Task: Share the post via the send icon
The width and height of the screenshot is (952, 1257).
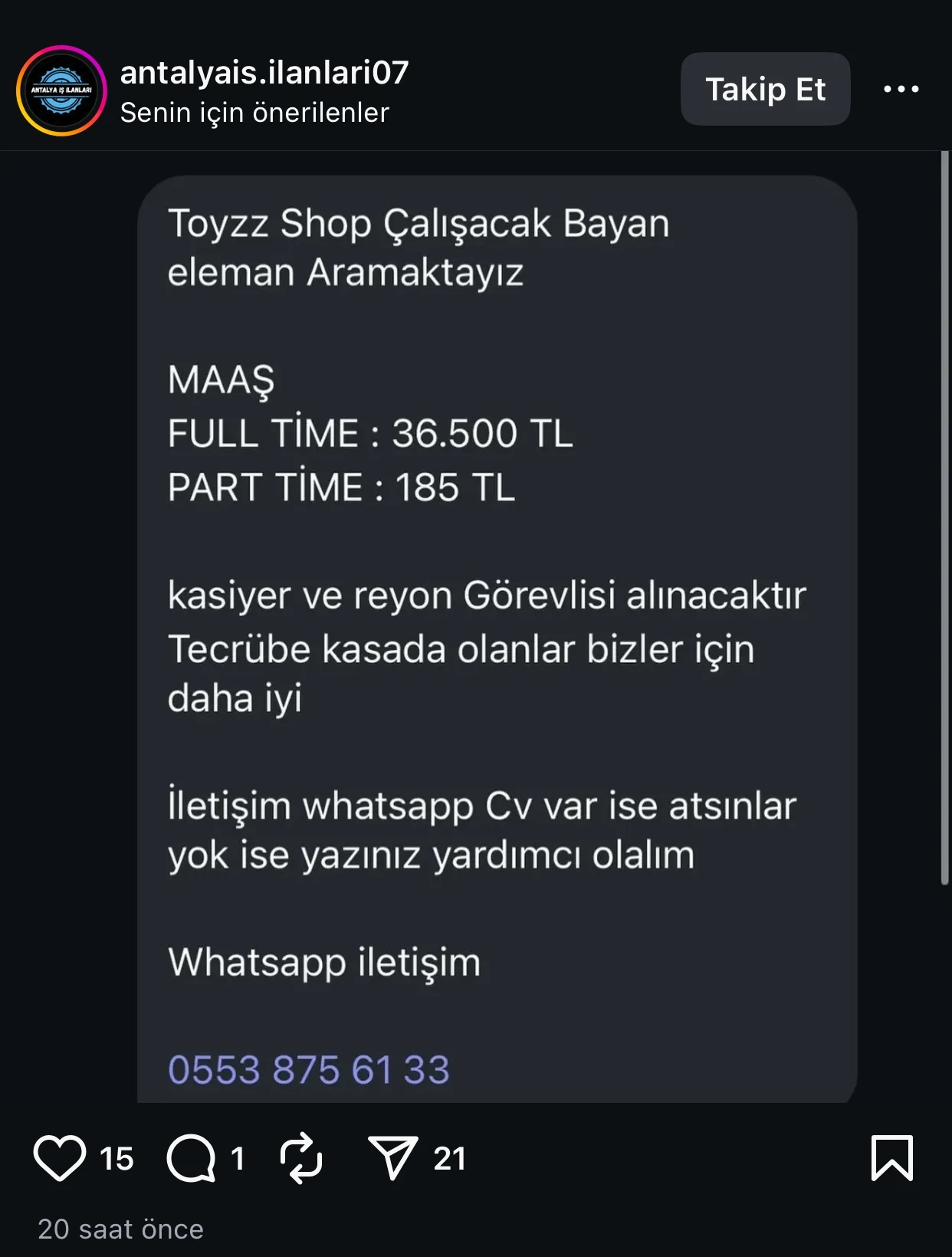Action: pyautogui.click(x=392, y=1157)
